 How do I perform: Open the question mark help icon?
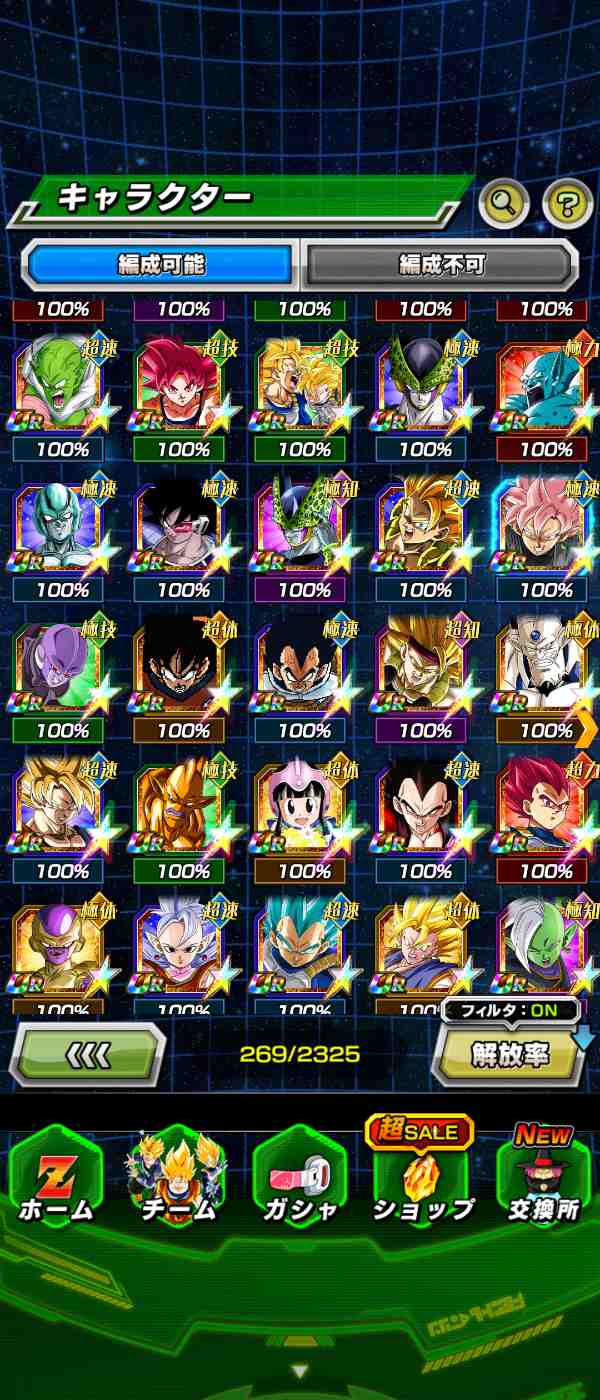click(567, 205)
